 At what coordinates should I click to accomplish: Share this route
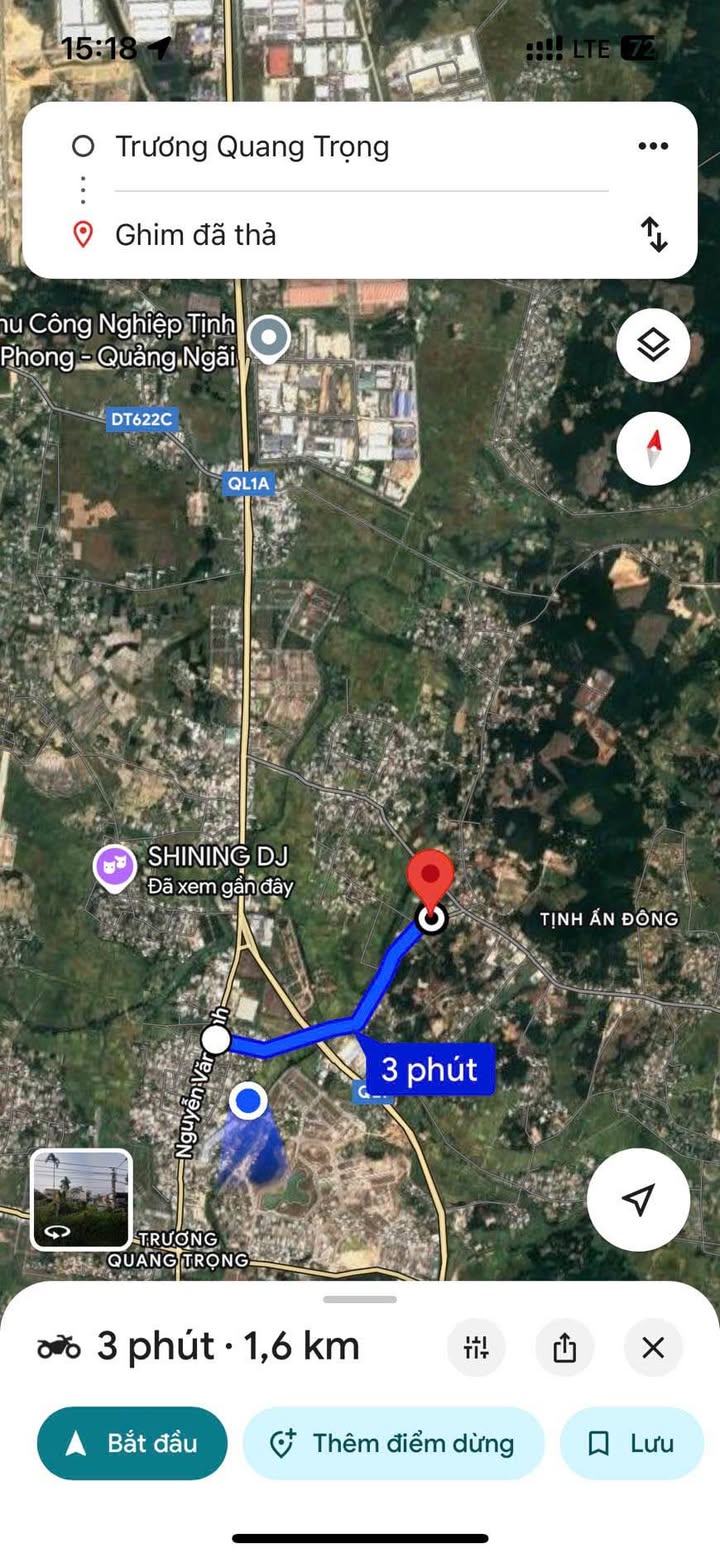(x=565, y=1347)
